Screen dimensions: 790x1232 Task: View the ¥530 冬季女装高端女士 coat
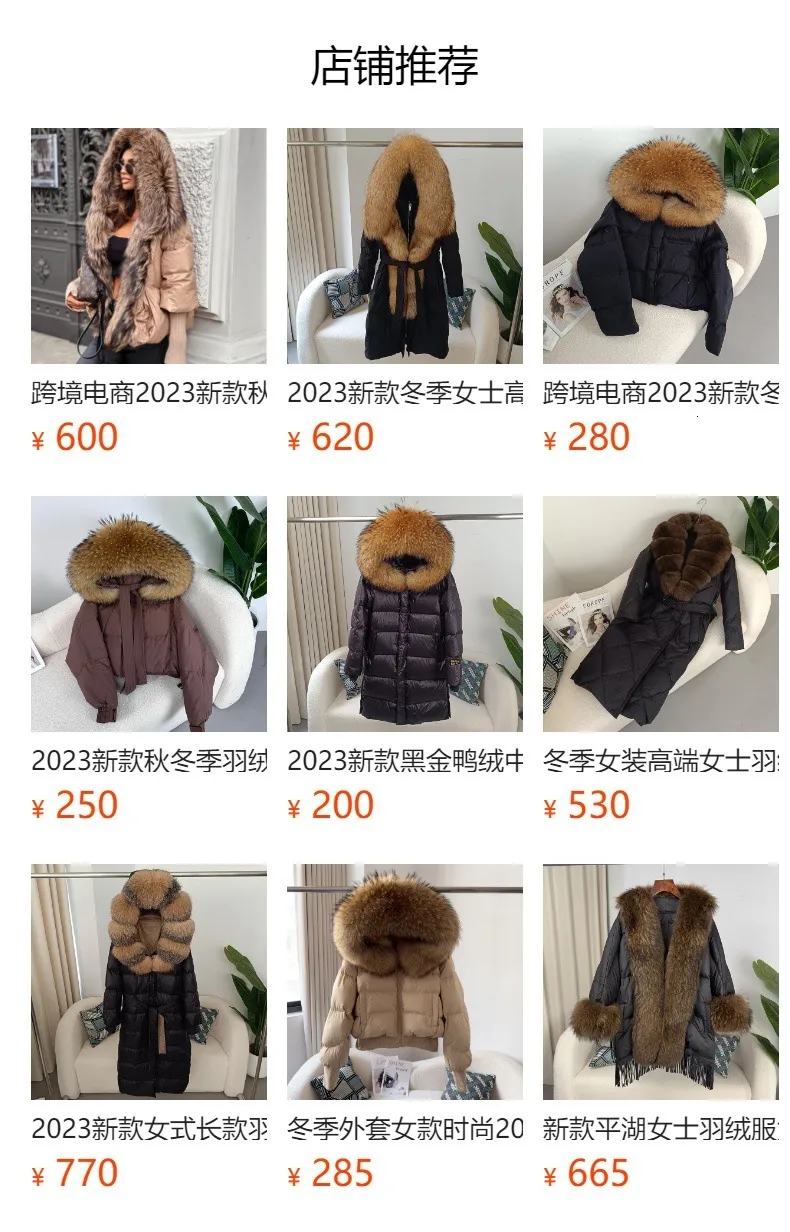point(661,614)
